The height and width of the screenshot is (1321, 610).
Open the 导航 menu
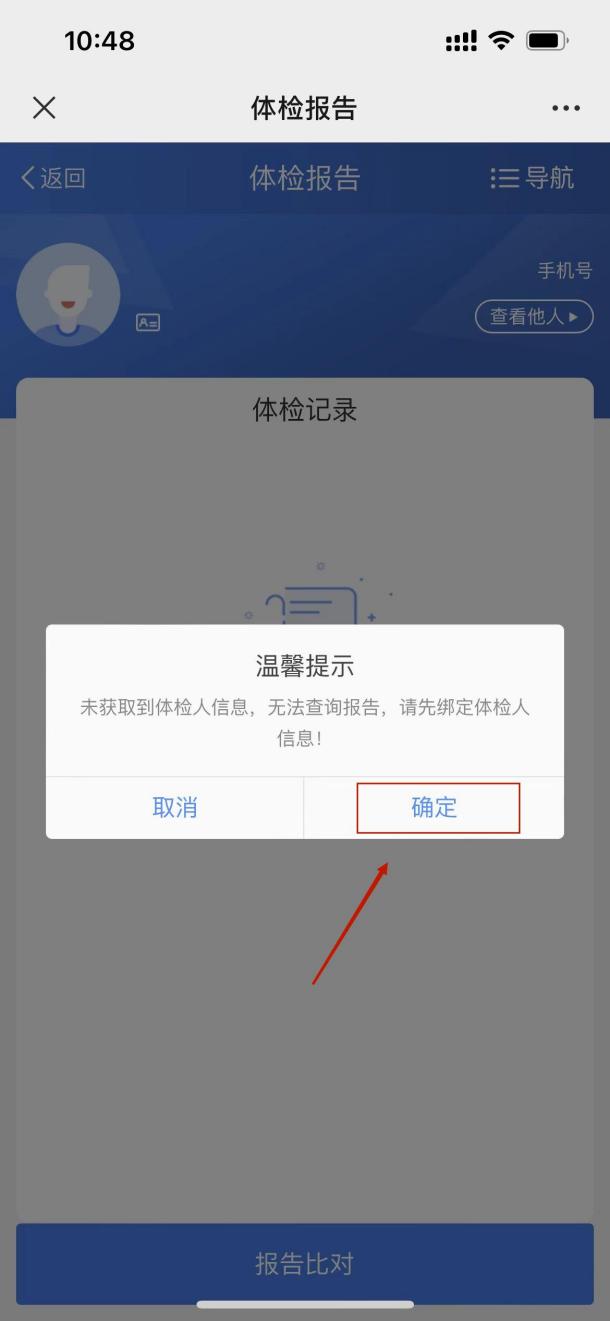[x=533, y=178]
